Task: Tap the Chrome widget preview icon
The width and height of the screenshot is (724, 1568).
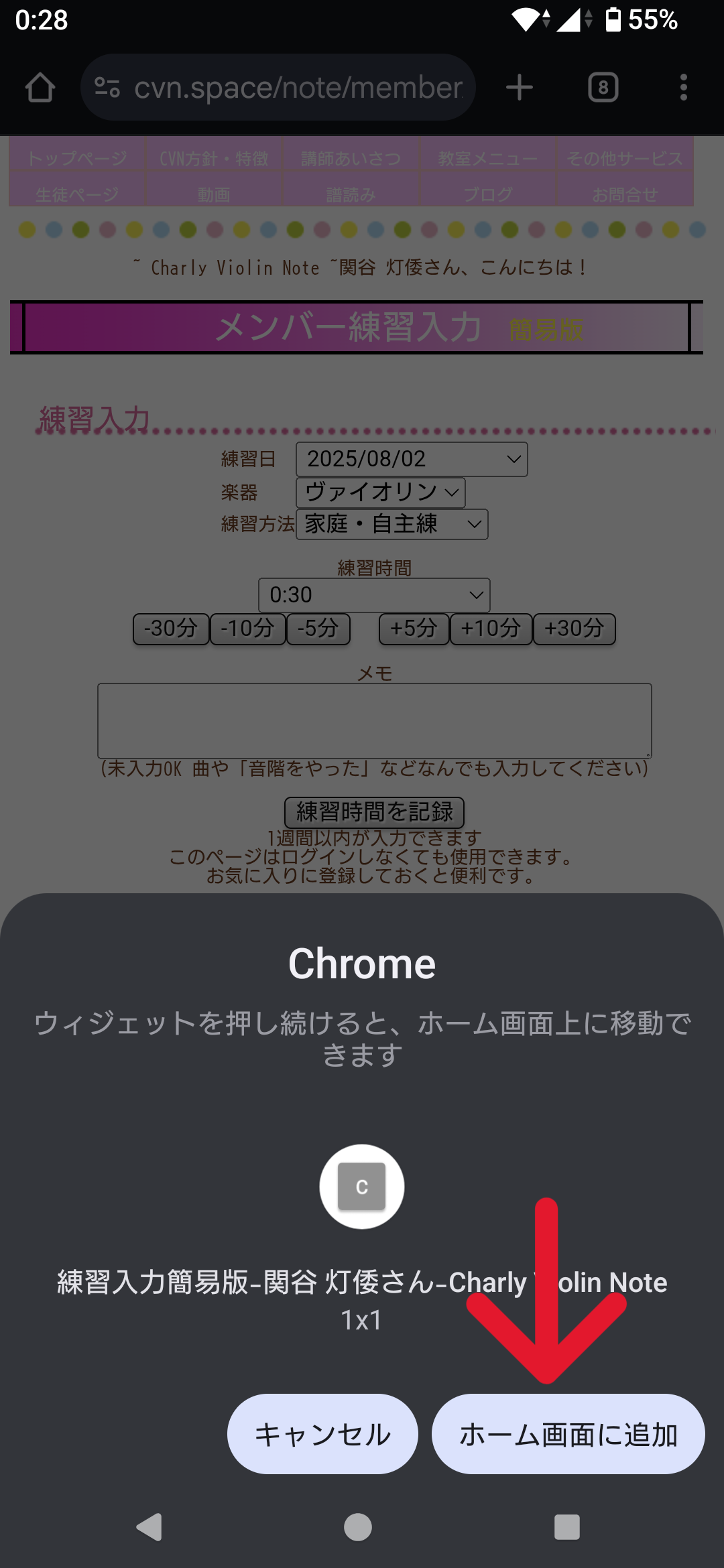Action: click(x=361, y=1186)
